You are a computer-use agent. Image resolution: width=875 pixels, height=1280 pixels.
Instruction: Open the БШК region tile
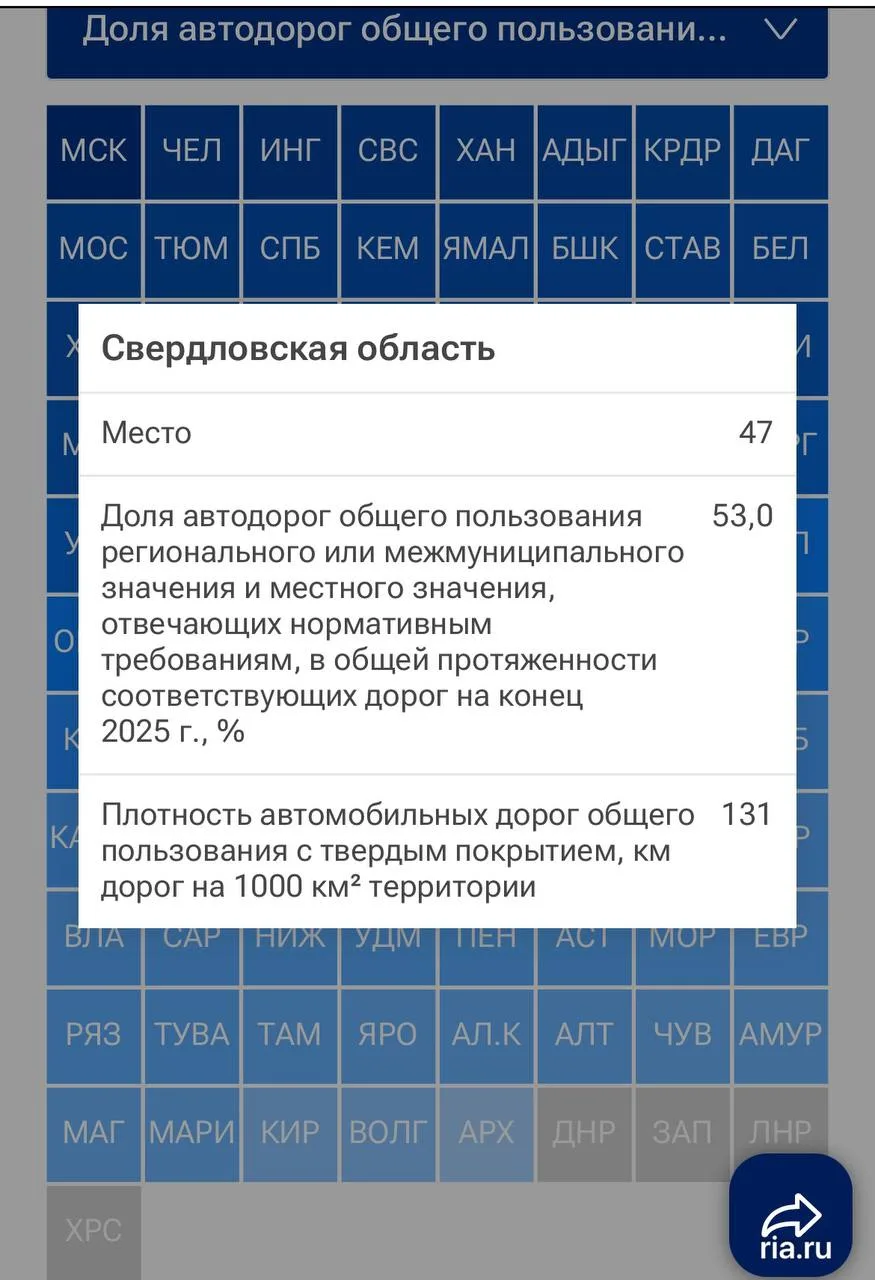pyautogui.click(x=584, y=249)
